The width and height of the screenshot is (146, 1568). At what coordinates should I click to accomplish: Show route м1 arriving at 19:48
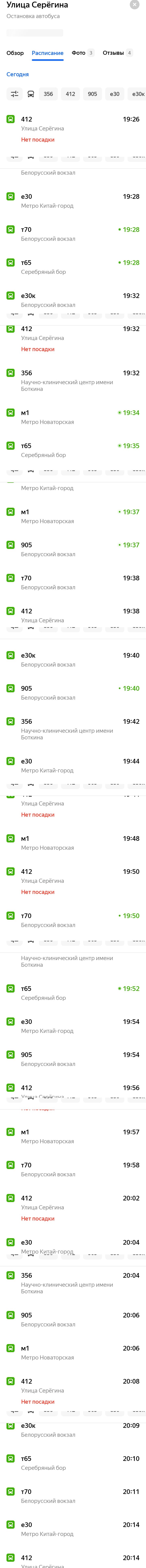[x=73, y=842]
